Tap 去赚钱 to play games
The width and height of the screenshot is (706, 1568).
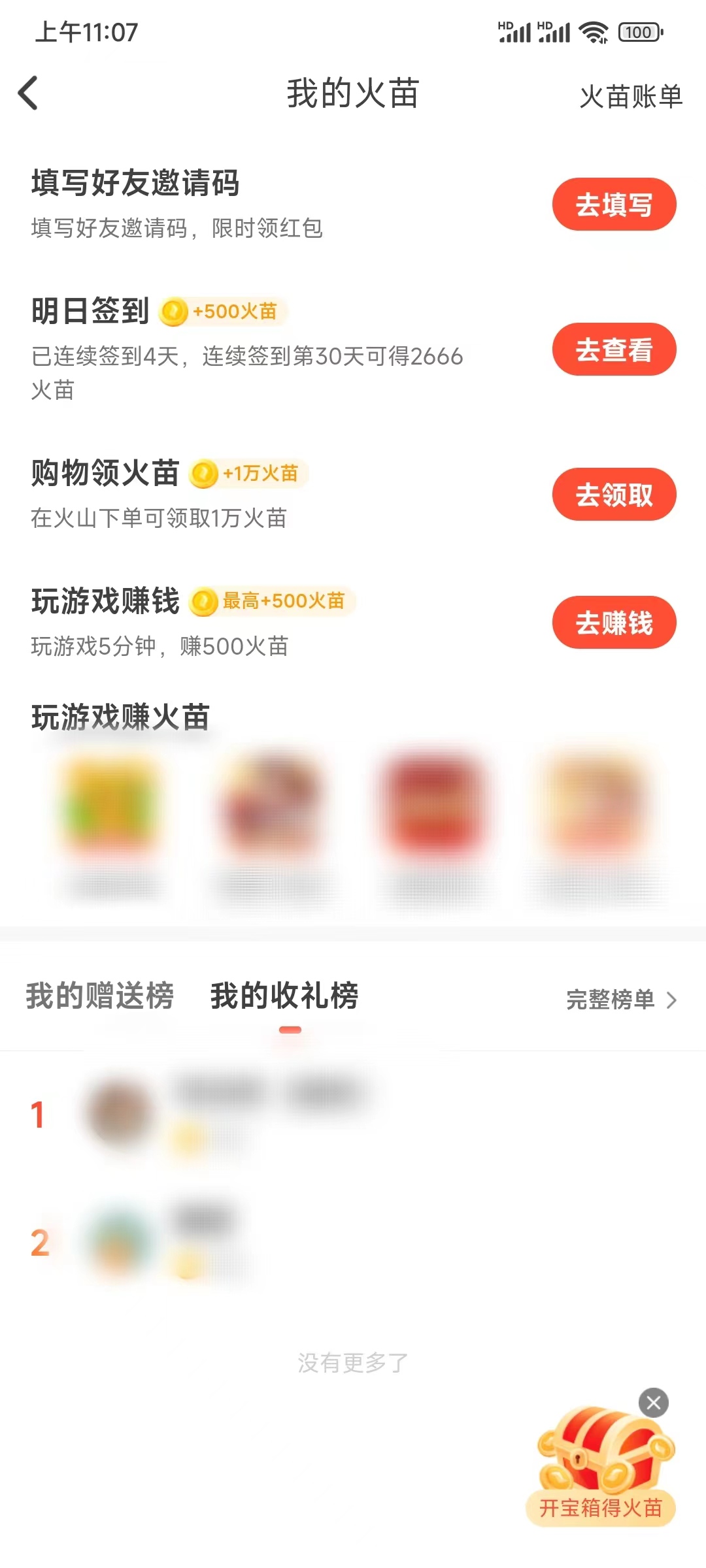[x=614, y=623]
